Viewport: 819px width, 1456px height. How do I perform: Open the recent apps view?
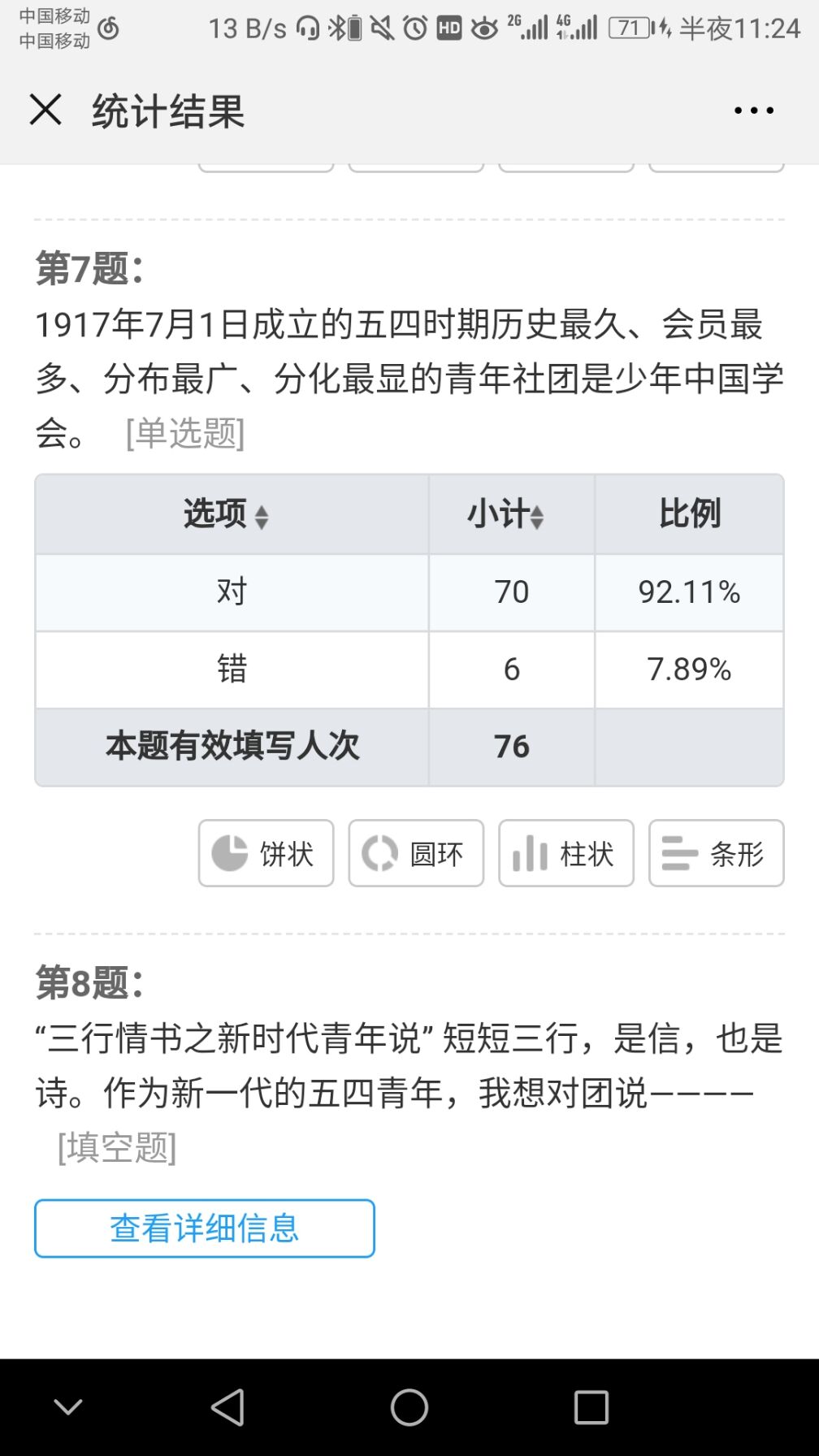point(591,1407)
